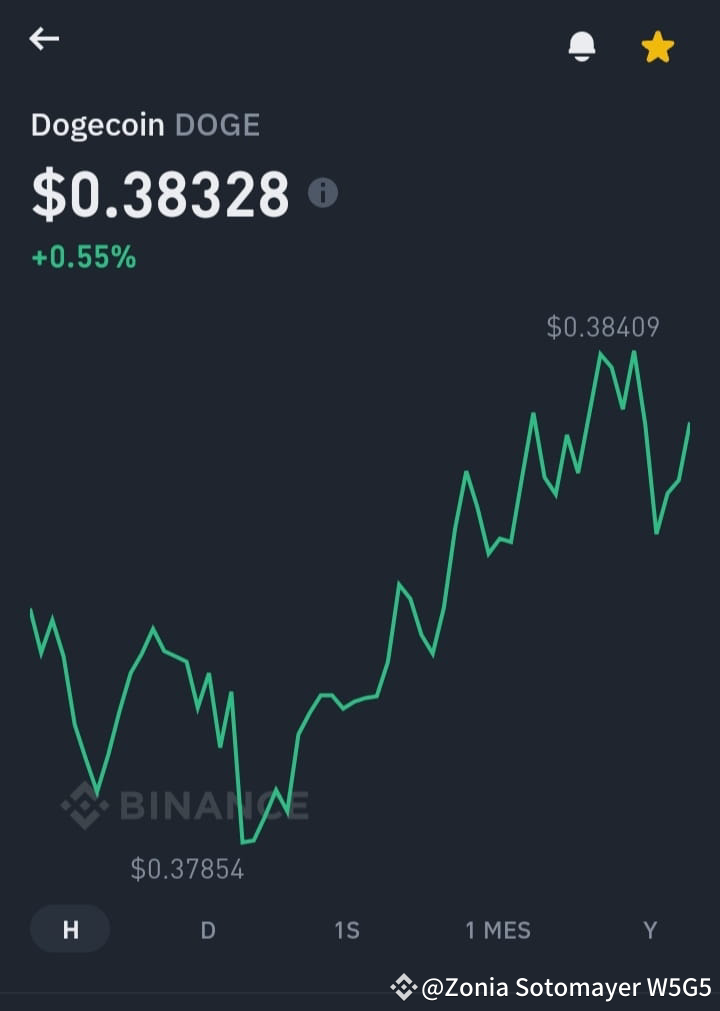Toggle Dogecoin as a favorite via star
The height and width of the screenshot is (1011, 720).
coord(657,44)
